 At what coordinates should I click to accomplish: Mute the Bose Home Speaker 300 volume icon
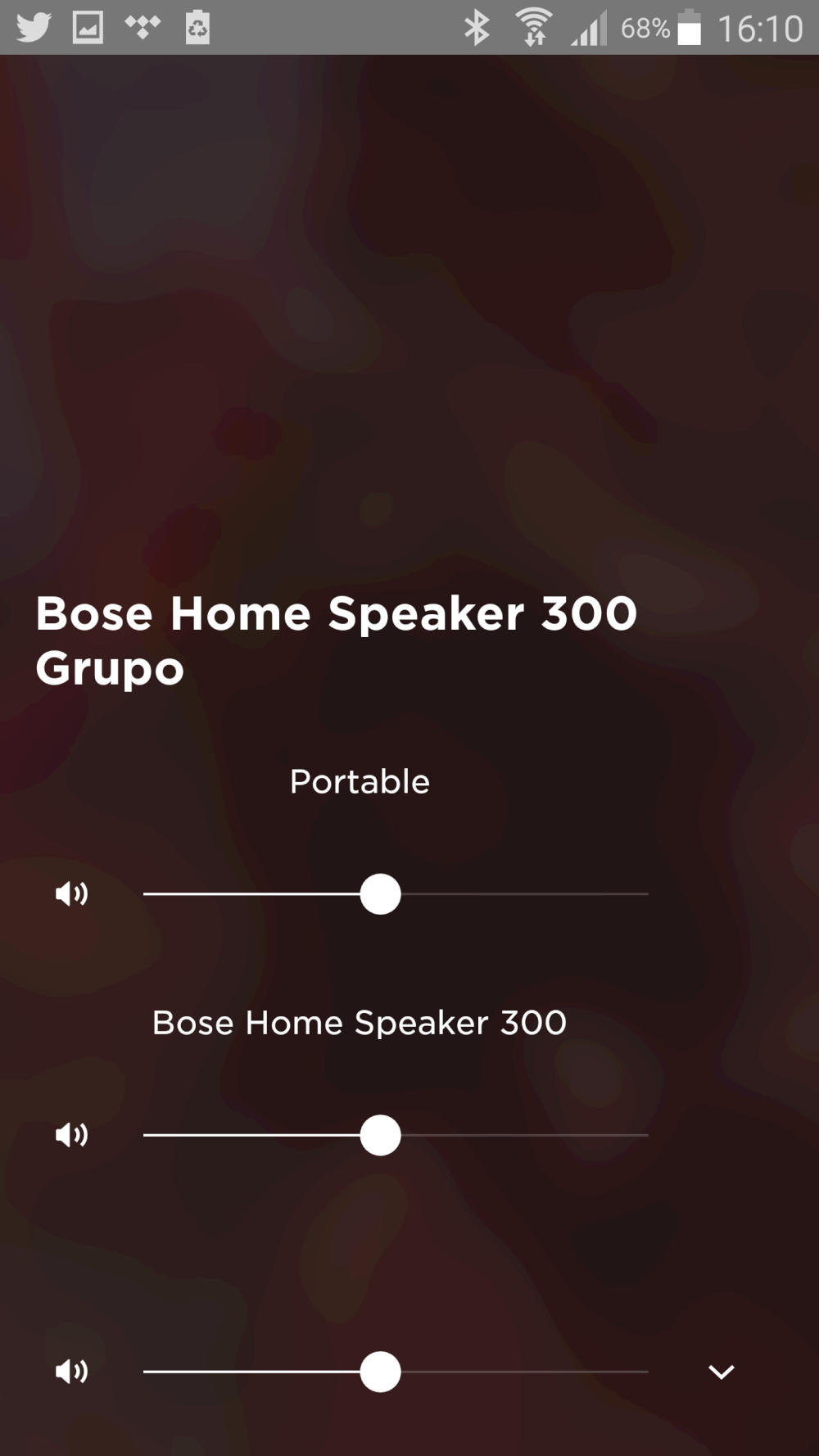coord(71,1135)
